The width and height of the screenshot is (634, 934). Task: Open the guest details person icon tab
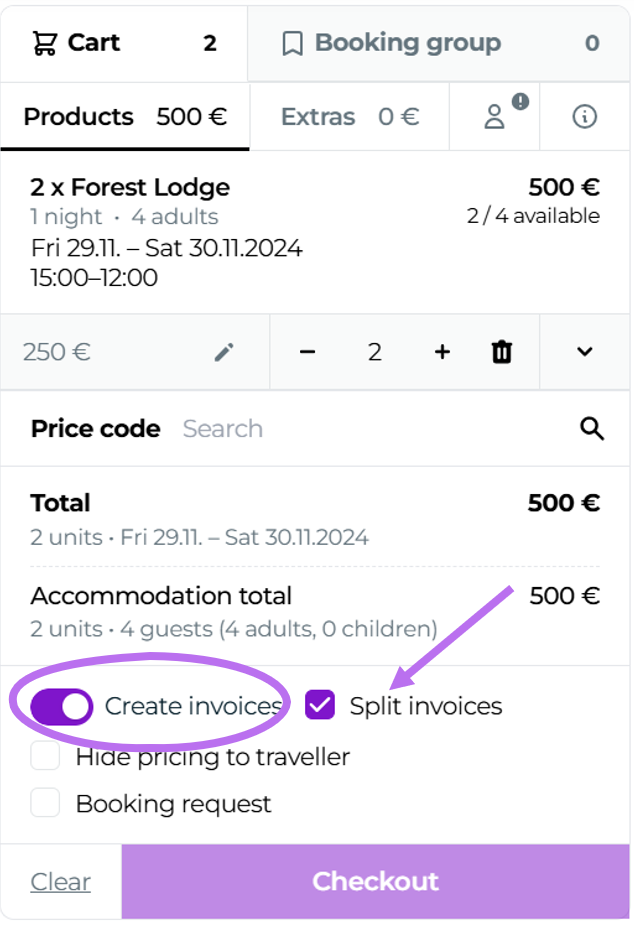pos(495,116)
